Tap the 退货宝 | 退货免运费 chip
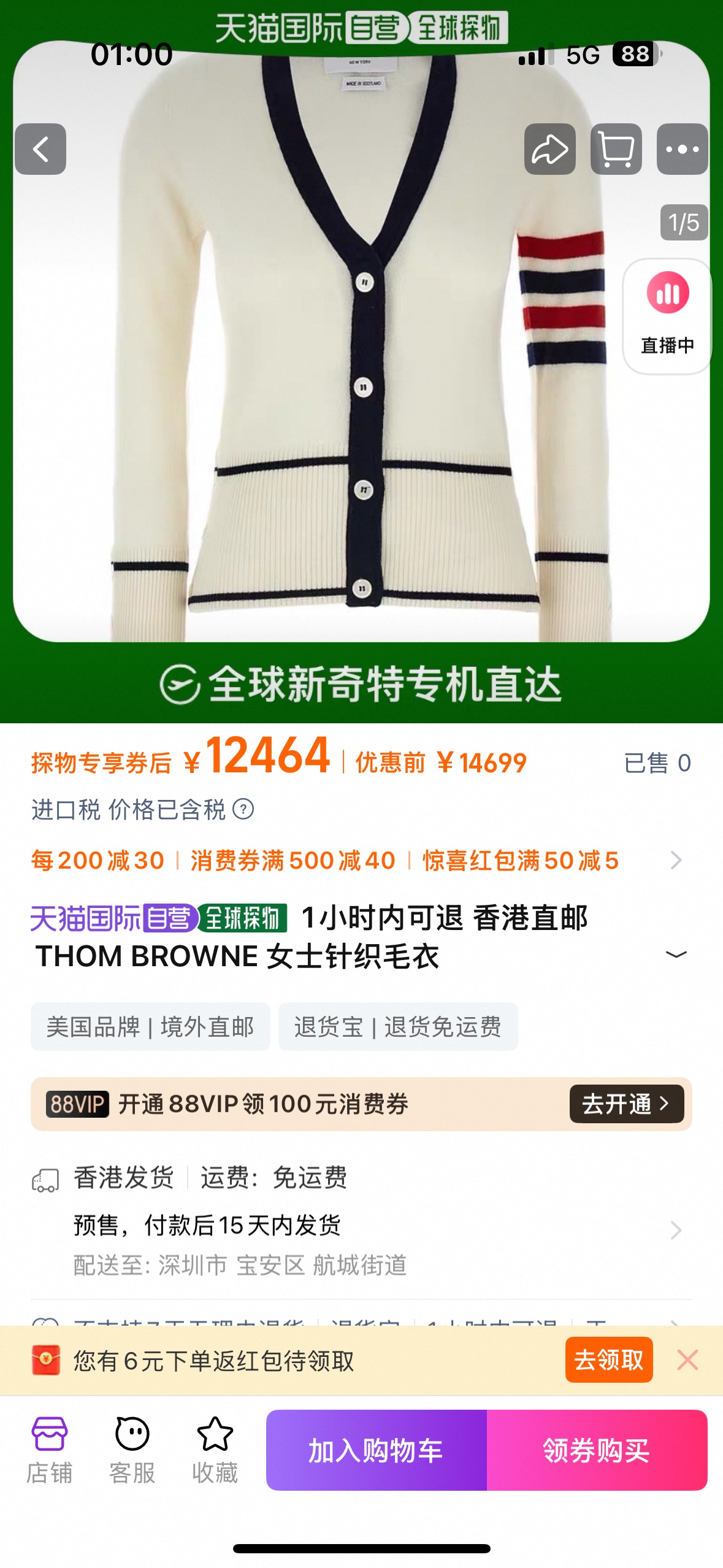Viewport: 723px width, 1568px height. (397, 1026)
